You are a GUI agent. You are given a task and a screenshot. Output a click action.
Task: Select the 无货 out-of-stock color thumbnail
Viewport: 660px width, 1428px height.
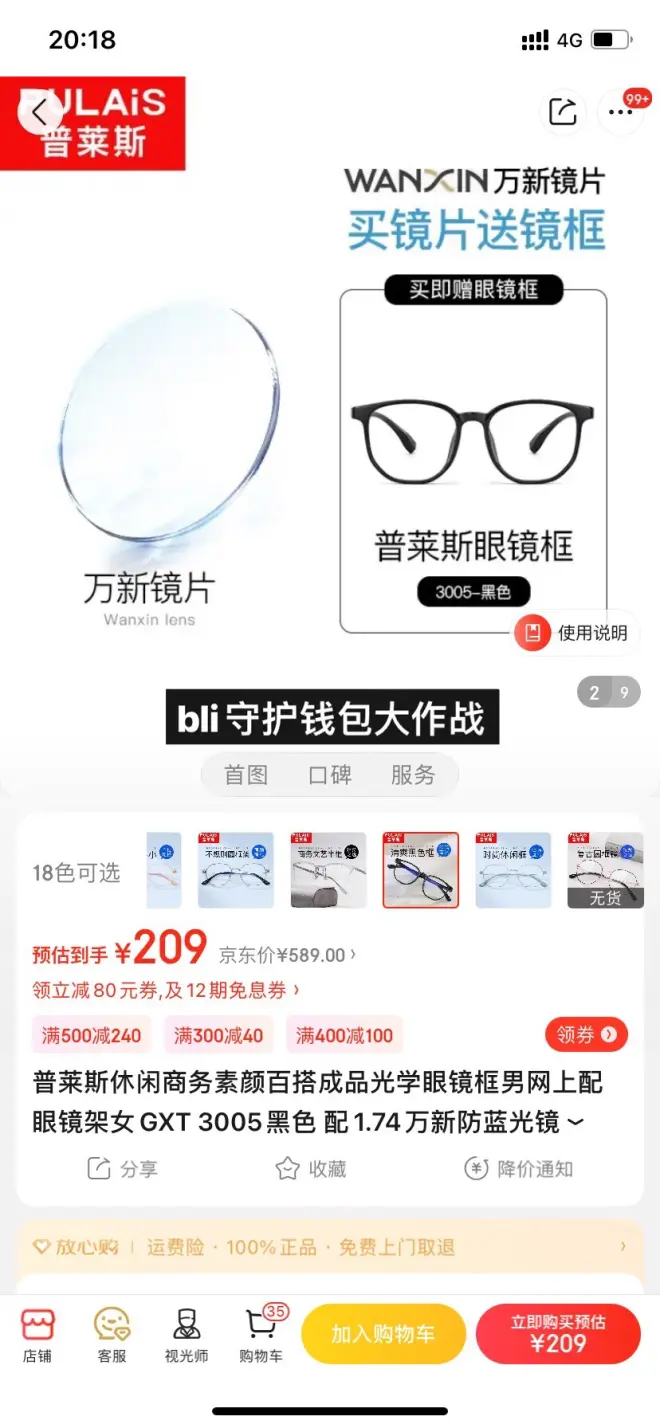point(605,870)
